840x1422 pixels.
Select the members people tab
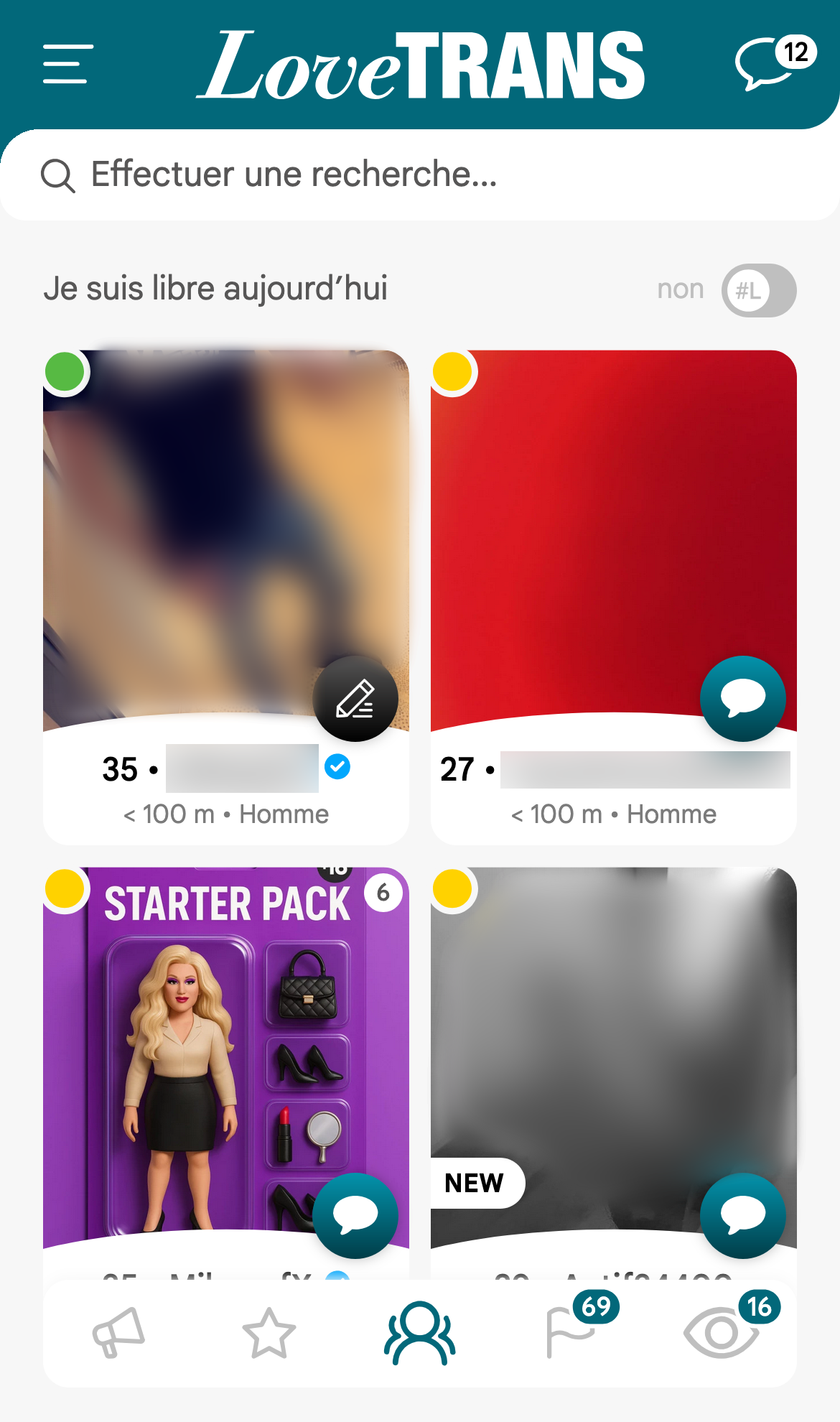420,1333
